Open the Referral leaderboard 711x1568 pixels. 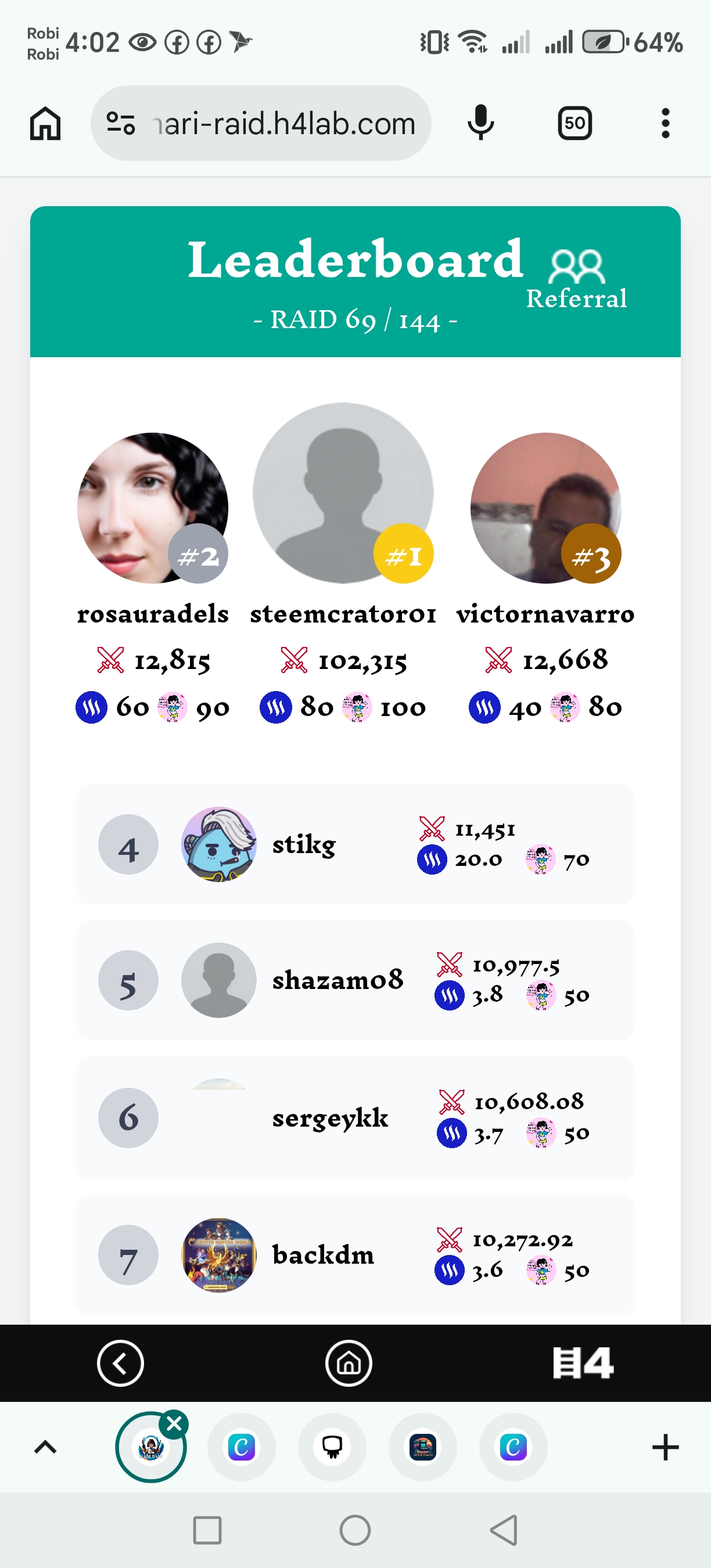tap(576, 280)
